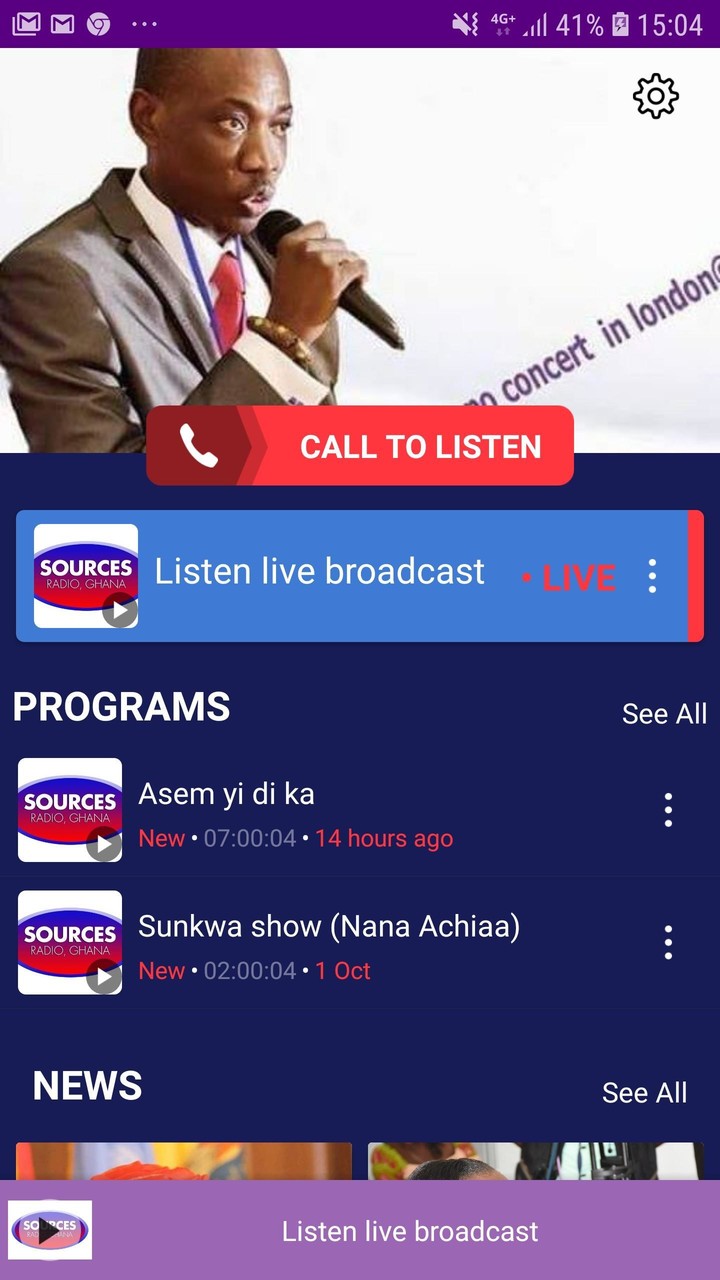Screen dimensions: 720x1280
Task: Open the Sunkwa show options menu
Action: pyautogui.click(x=668, y=941)
